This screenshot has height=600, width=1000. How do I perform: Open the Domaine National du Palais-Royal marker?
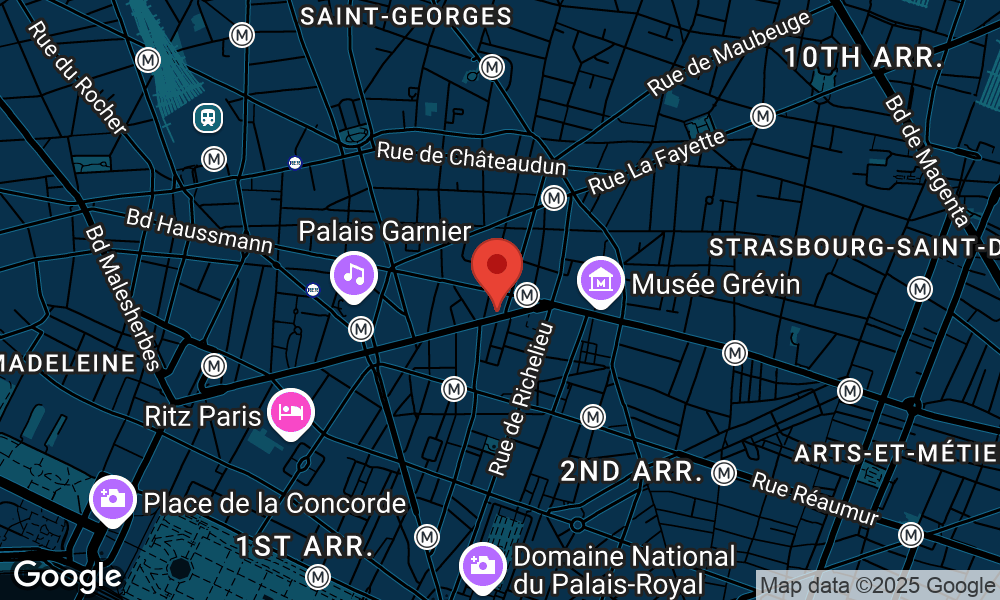click(x=482, y=565)
